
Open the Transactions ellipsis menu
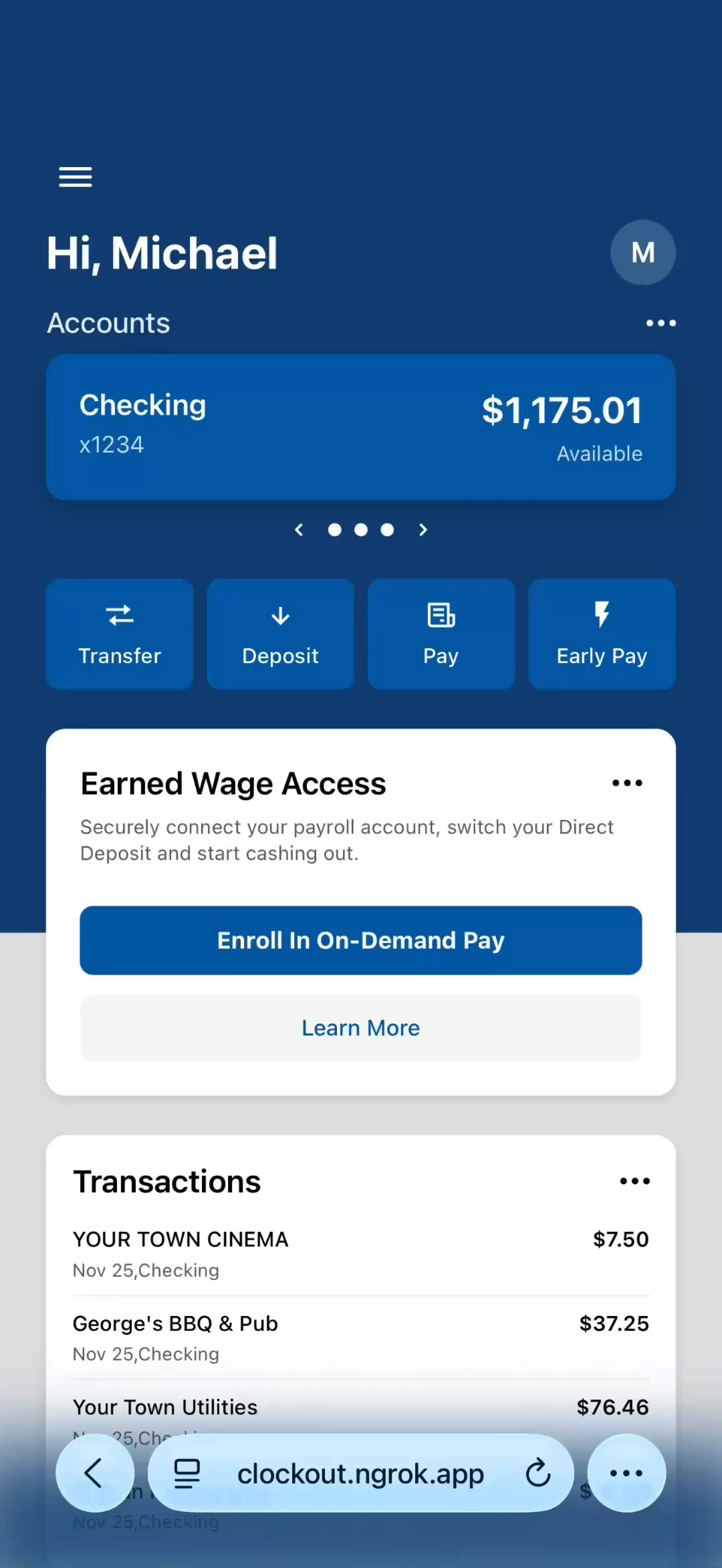coord(634,1181)
